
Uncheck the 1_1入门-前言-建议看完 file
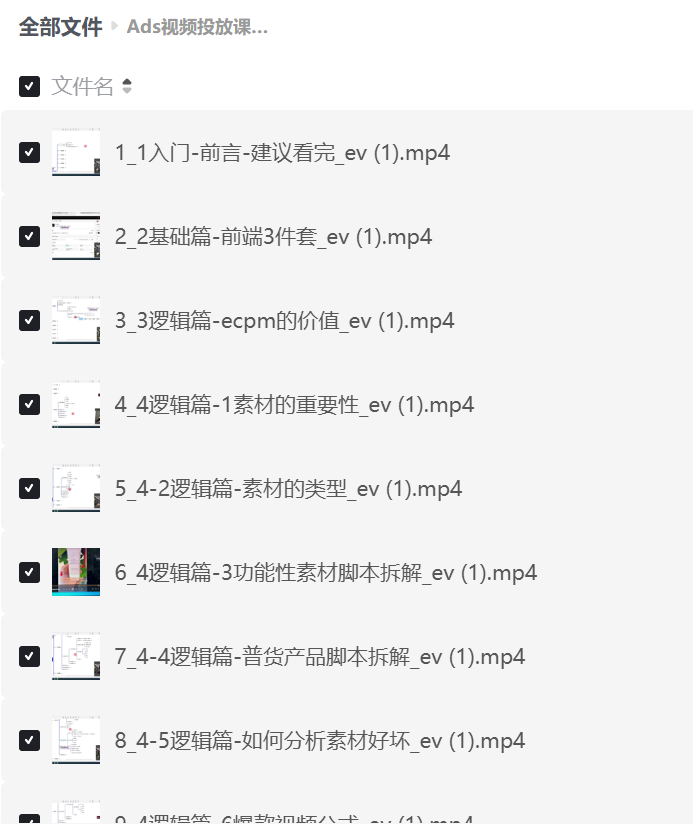[29, 153]
